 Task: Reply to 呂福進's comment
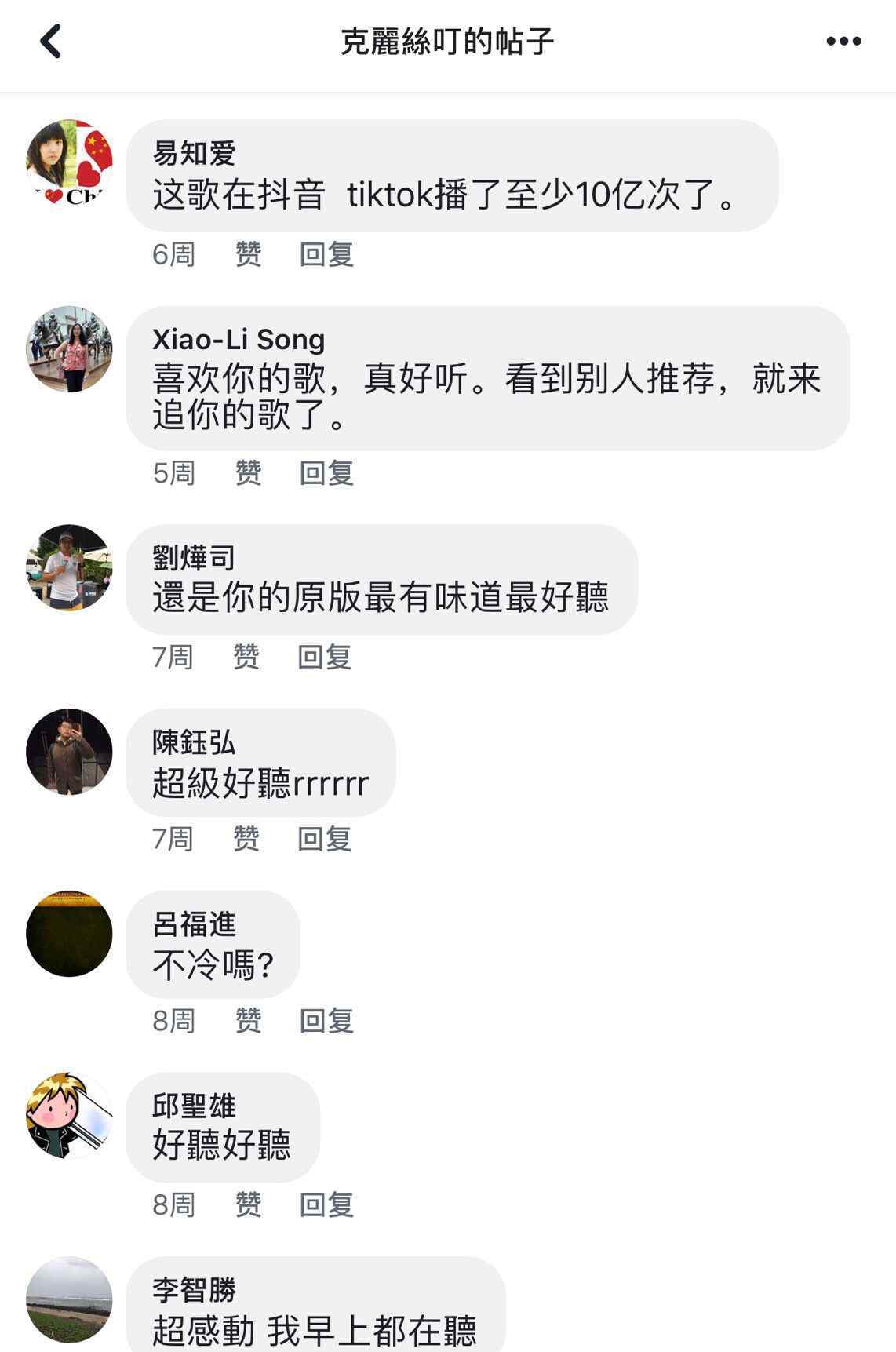click(326, 1021)
